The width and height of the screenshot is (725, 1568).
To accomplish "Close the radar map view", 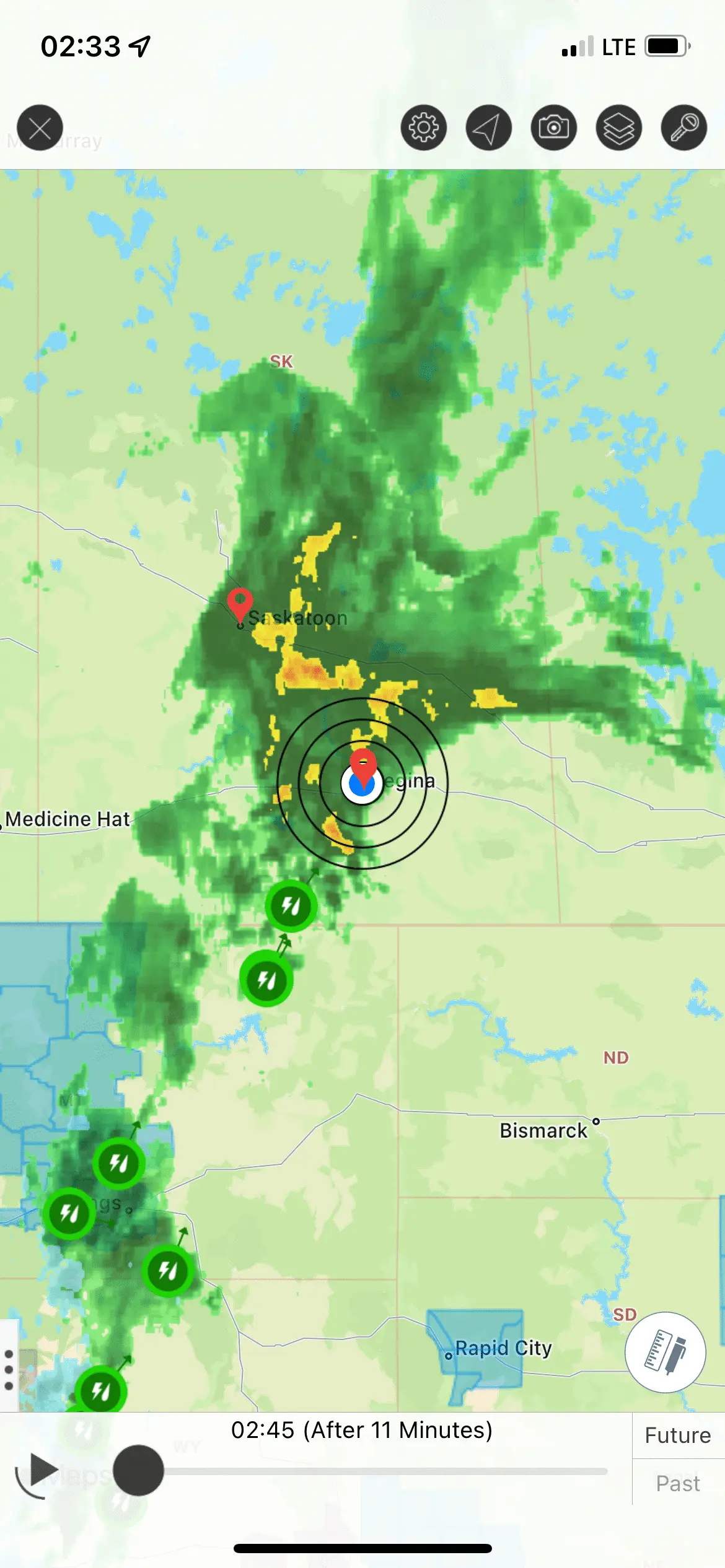I will [x=40, y=128].
